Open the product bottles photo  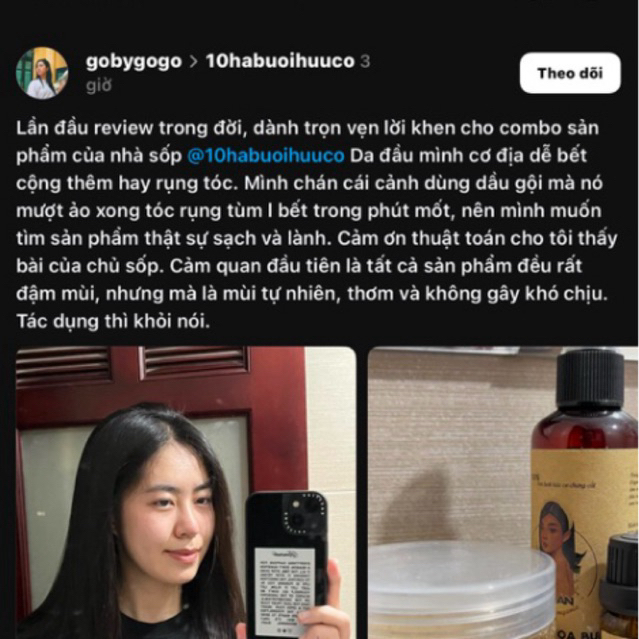coord(503,493)
